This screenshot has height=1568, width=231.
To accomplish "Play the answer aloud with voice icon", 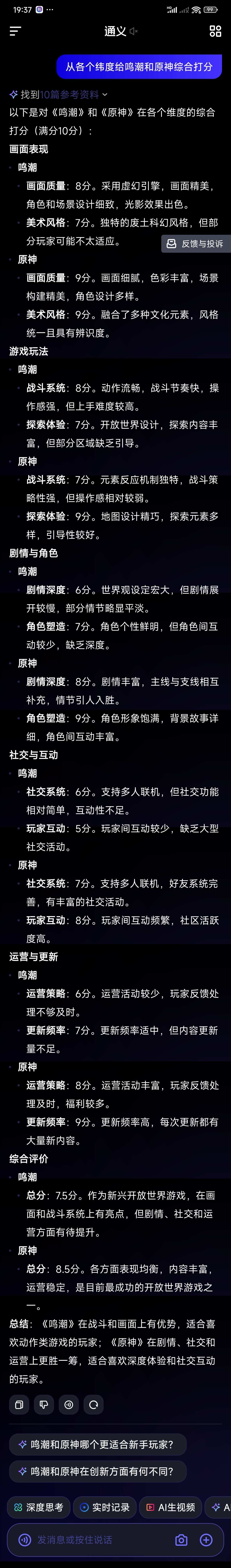I will pos(68,1404).
